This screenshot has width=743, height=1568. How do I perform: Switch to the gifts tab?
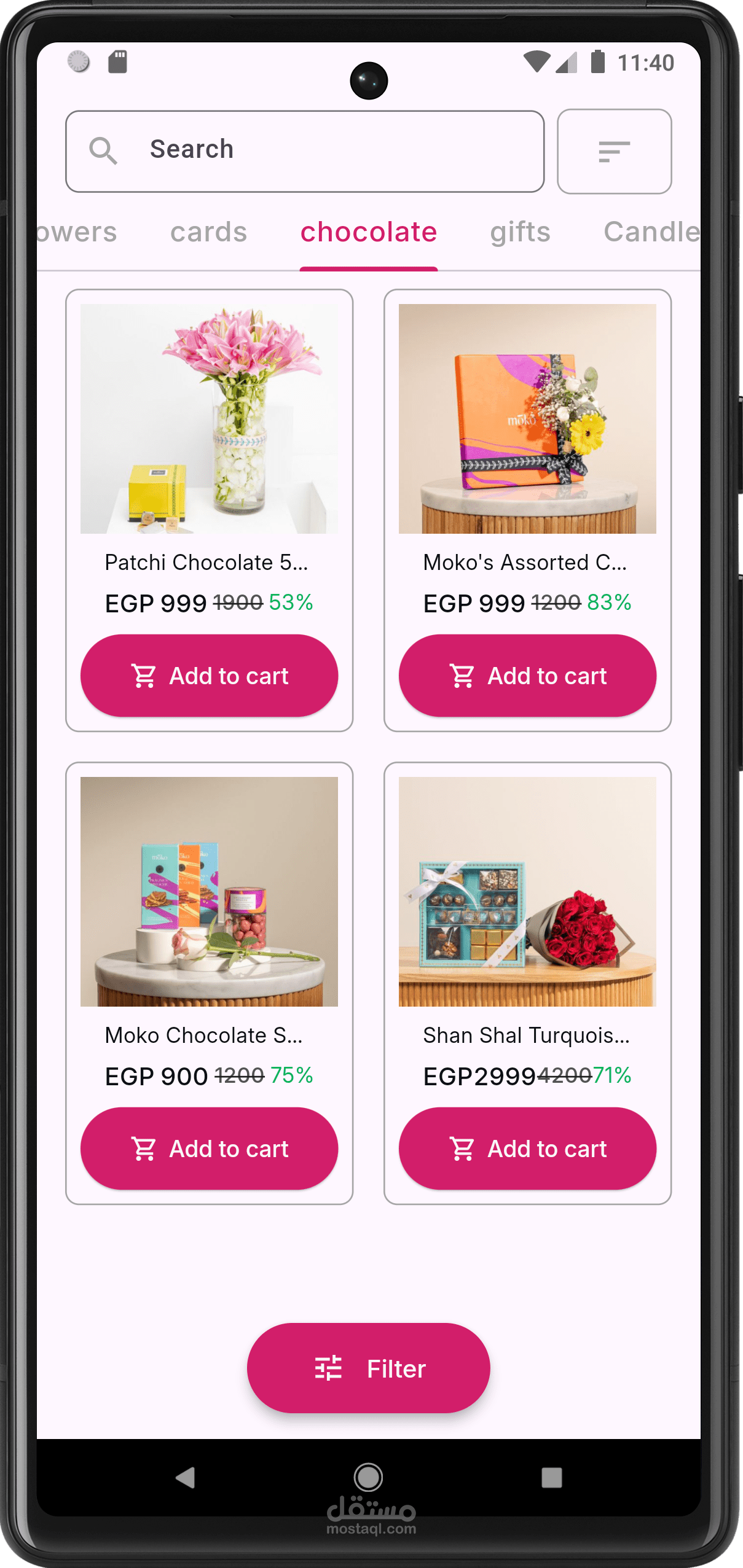pos(520,233)
